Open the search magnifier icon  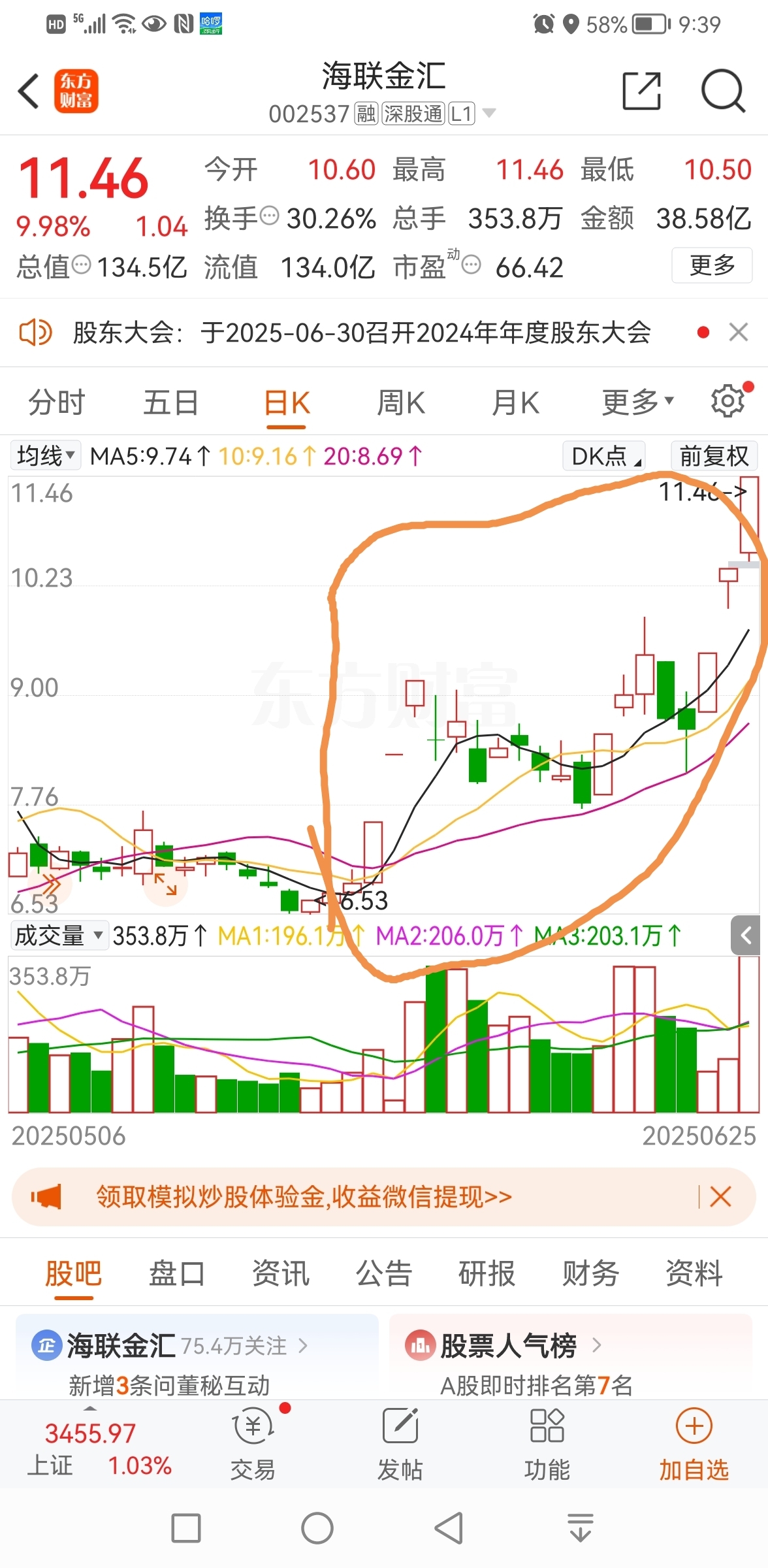[x=723, y=91]
